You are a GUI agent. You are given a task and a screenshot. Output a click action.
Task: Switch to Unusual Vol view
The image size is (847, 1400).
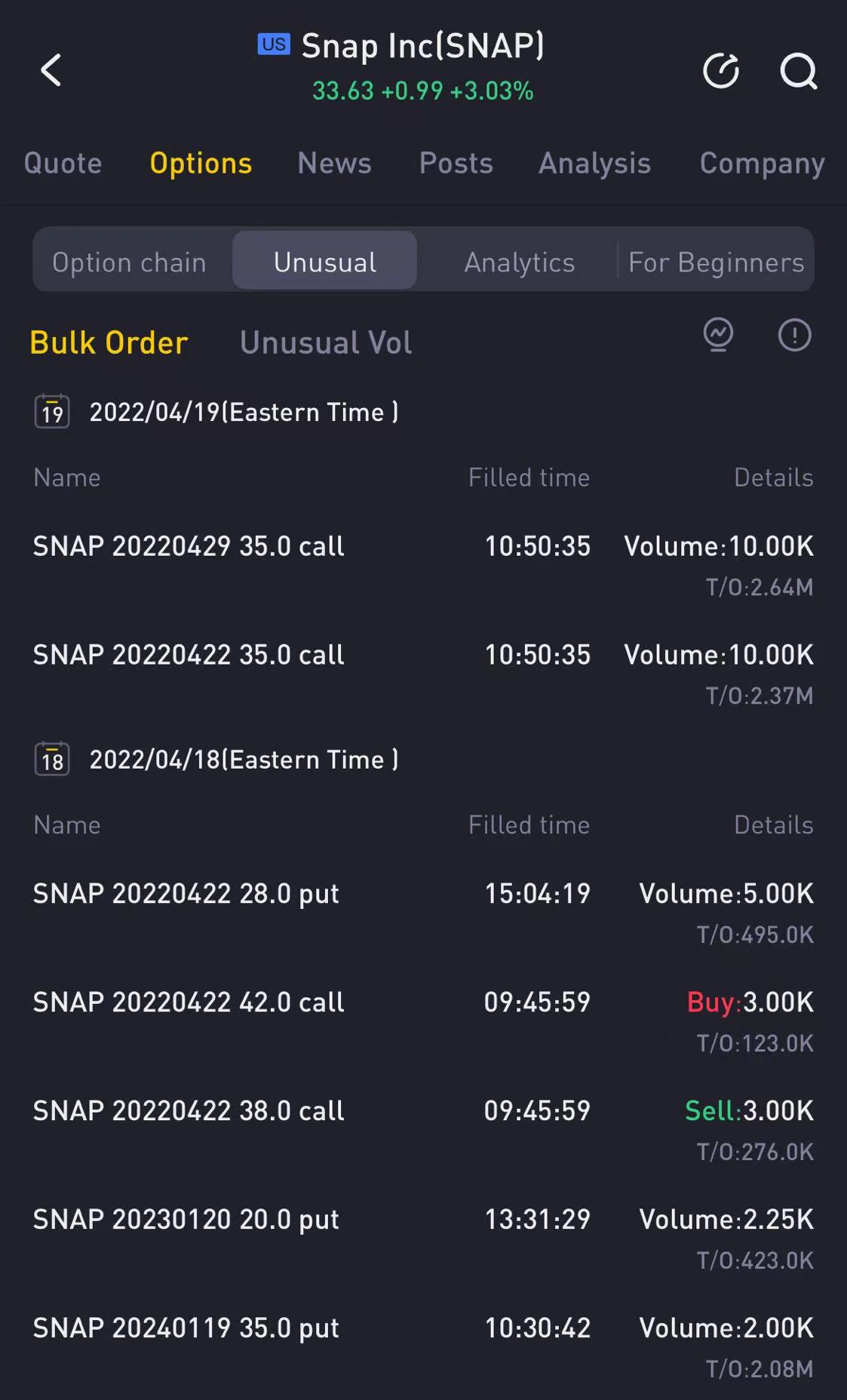(326, 342)
